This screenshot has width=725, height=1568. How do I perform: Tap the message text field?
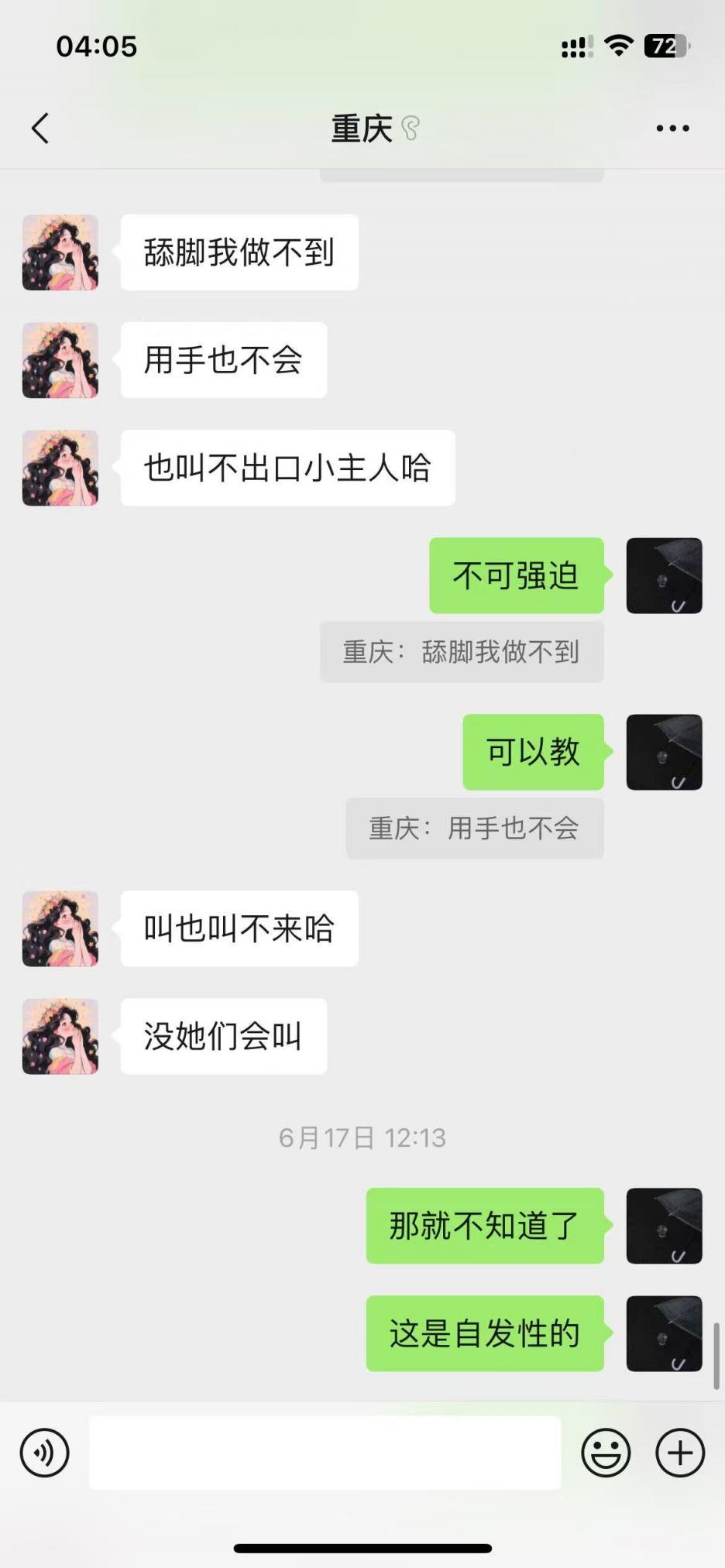(x=325, y=1453)
